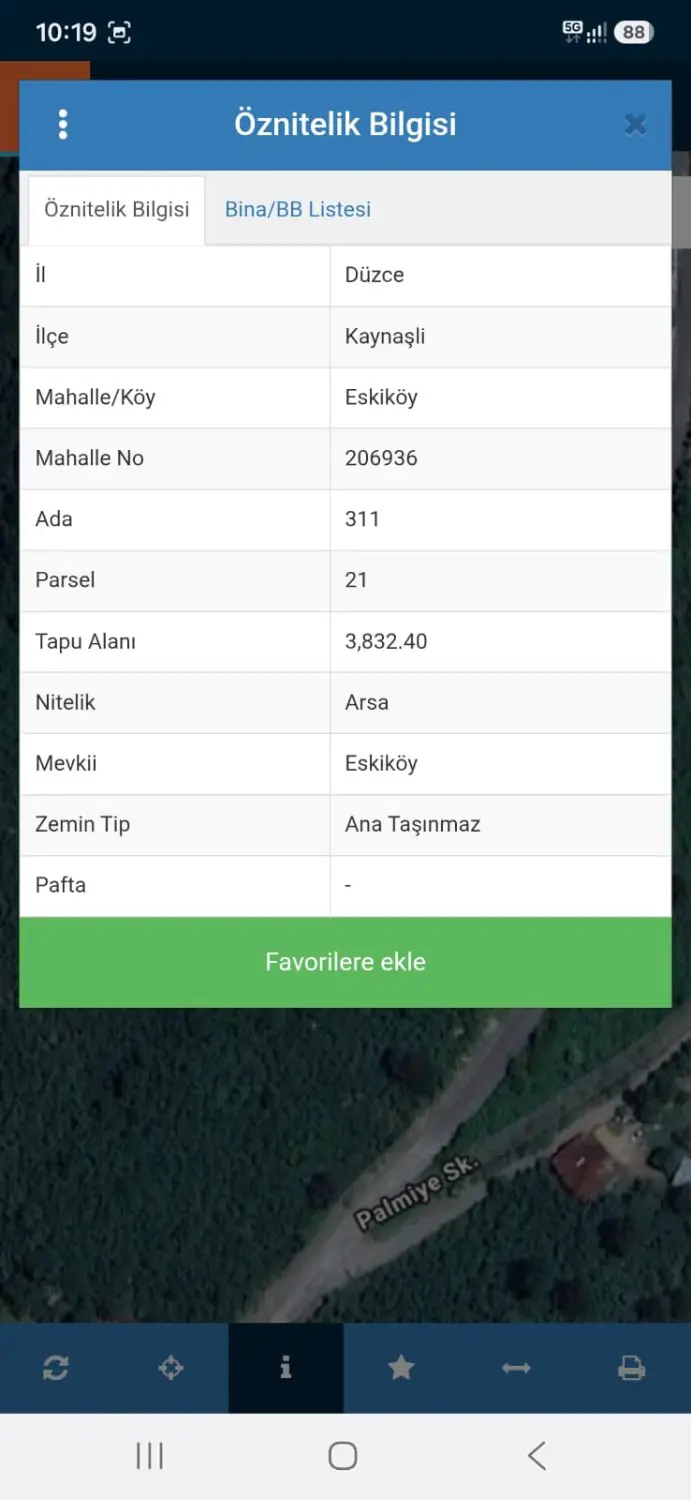Open the three-dot menu in dialog header
This screenshot has height=1500, width=691.
63,124
